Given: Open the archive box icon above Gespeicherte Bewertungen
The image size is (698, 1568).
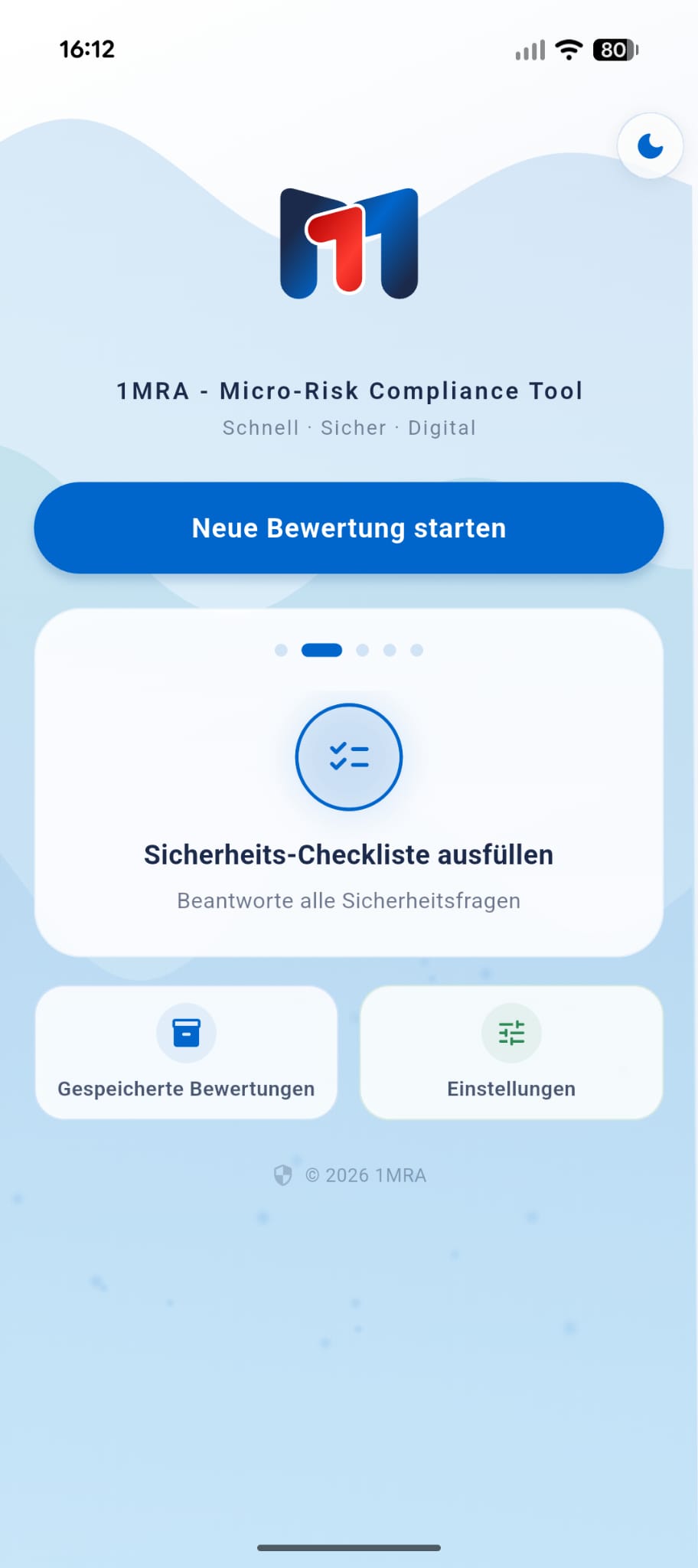Looking at the screenshot, I should pos(185,1033).
